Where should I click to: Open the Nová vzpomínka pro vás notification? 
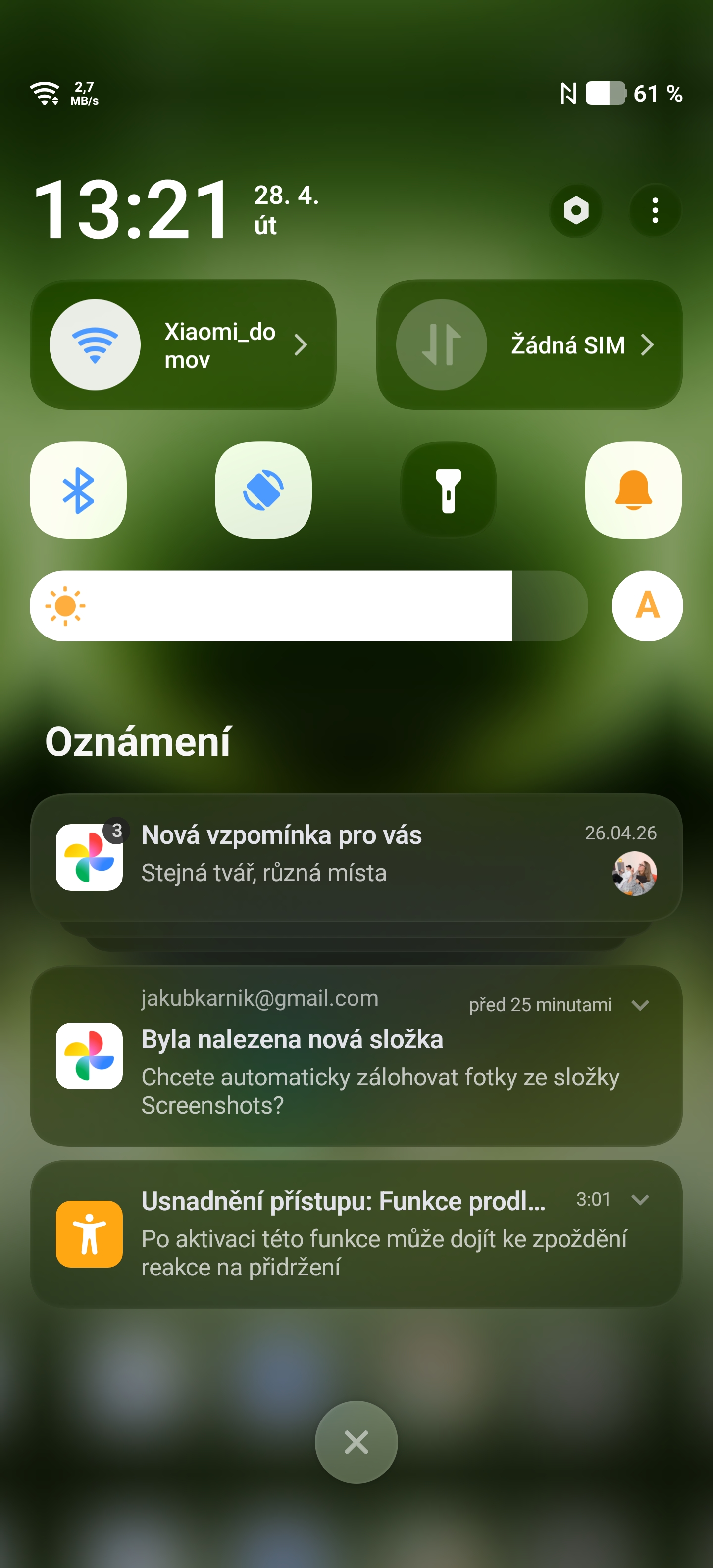(341, 855)
